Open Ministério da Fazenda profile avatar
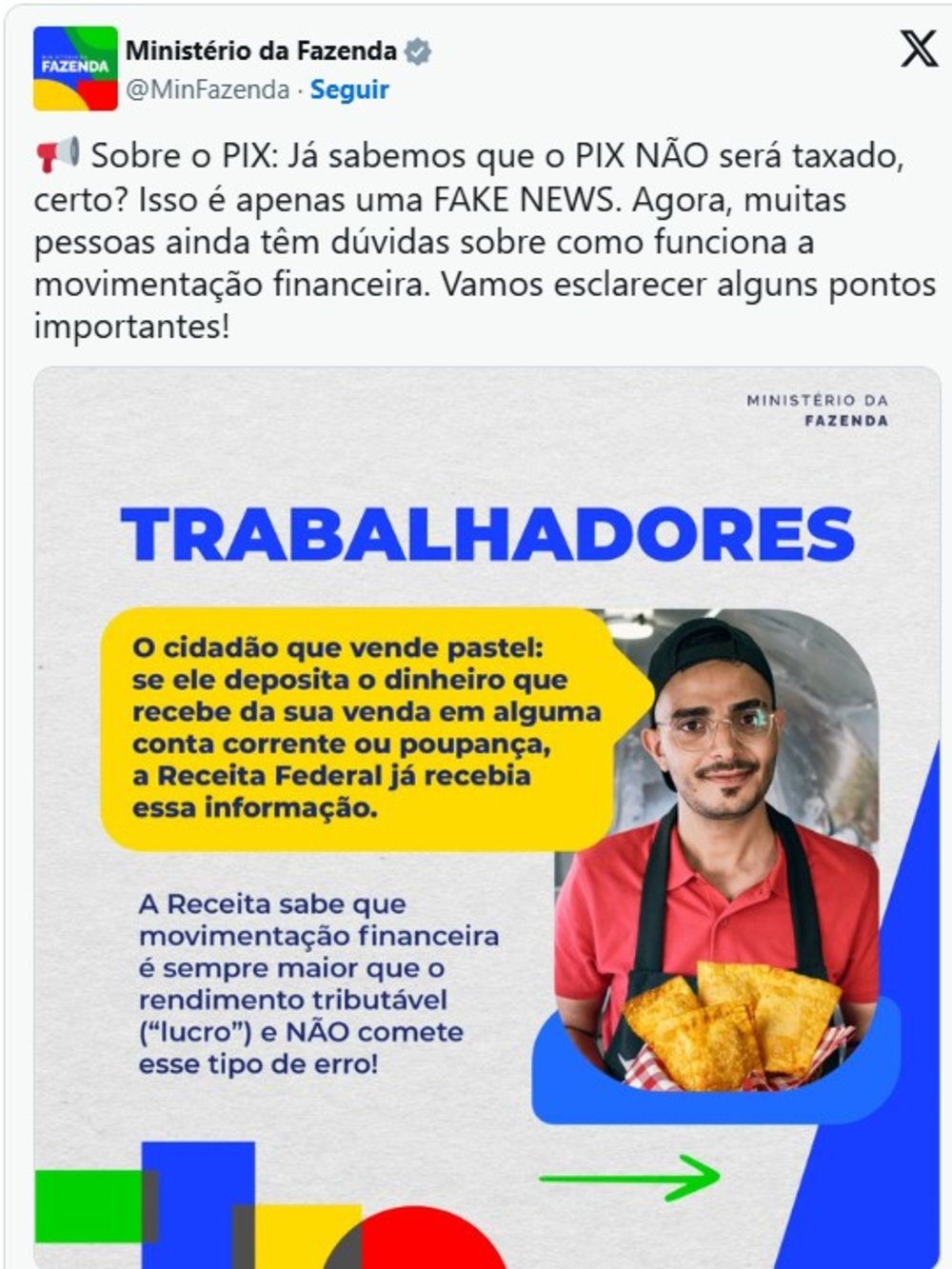The image size is (952, 1269). [75, 69]
